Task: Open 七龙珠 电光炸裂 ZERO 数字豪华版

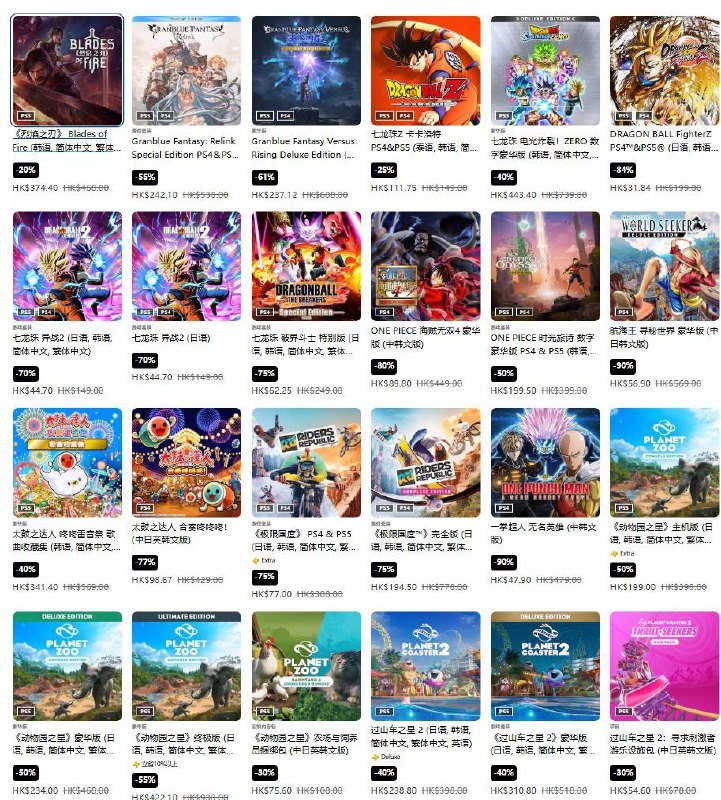Action: click(x=545, y=70)
